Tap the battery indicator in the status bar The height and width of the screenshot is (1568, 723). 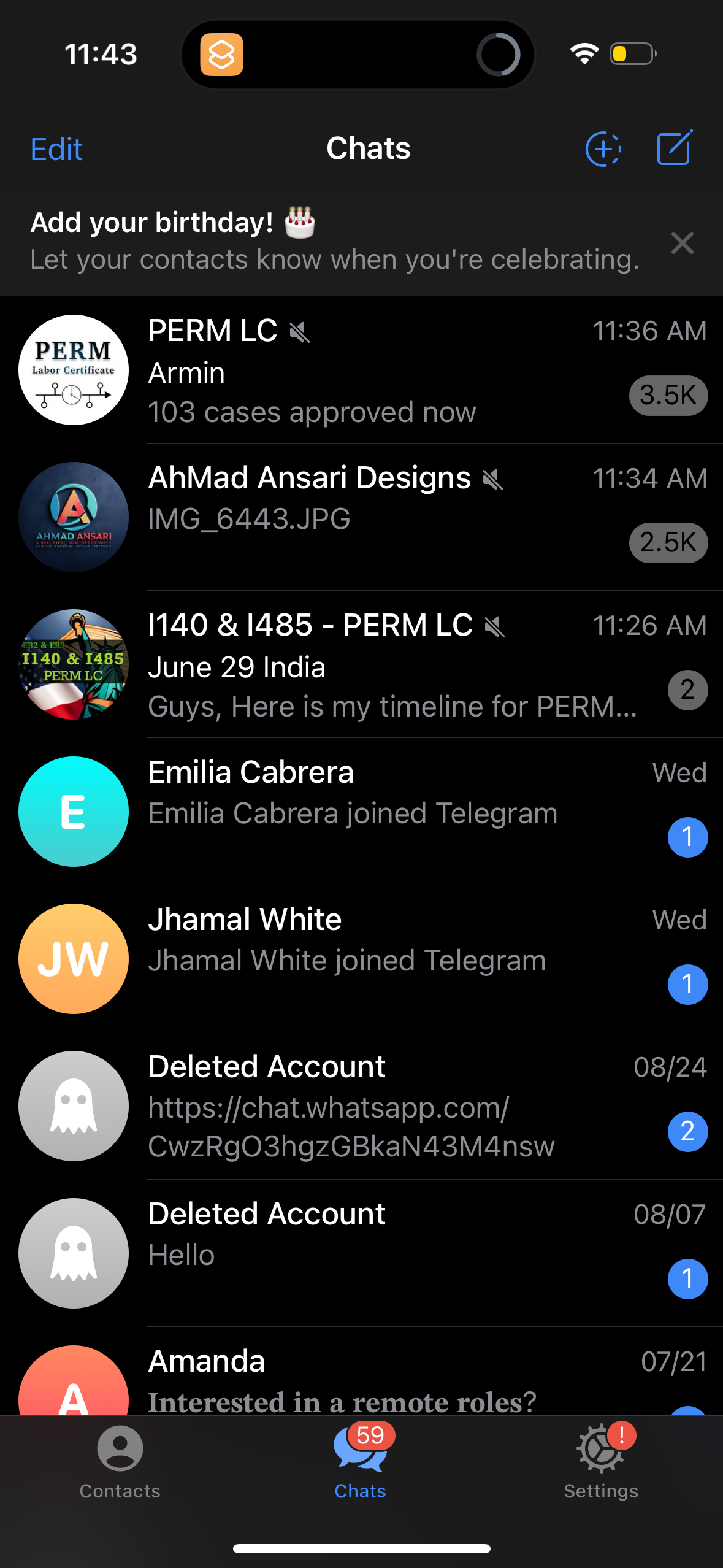point(633,54)
